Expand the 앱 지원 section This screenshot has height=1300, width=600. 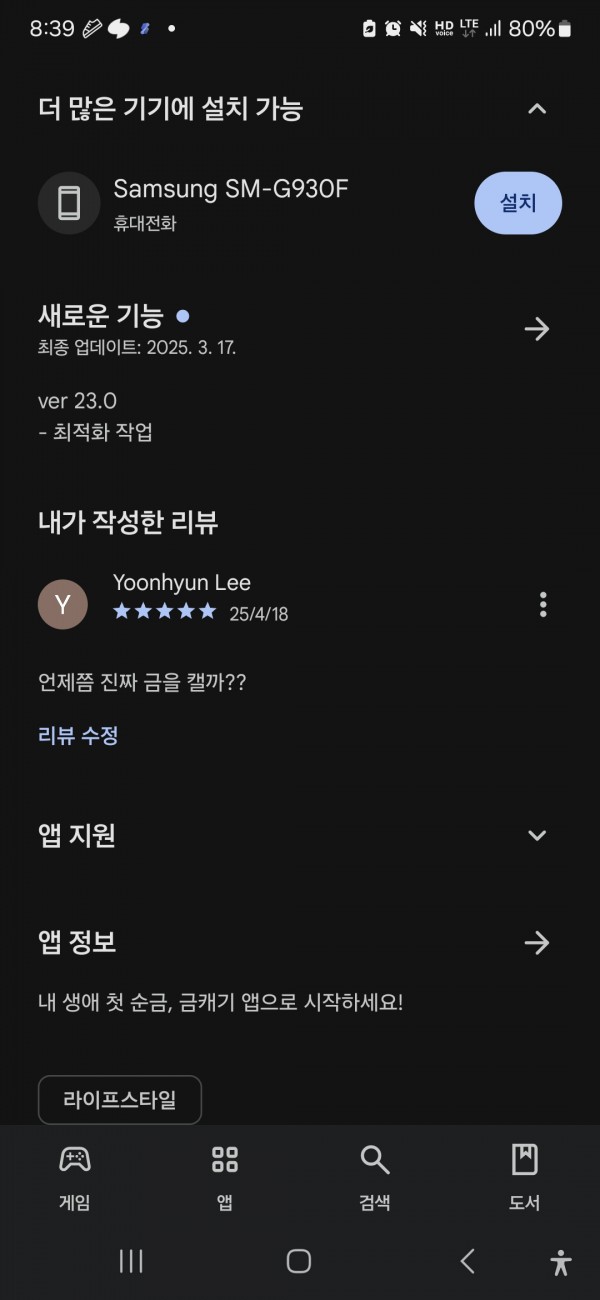tap(537, 835)
